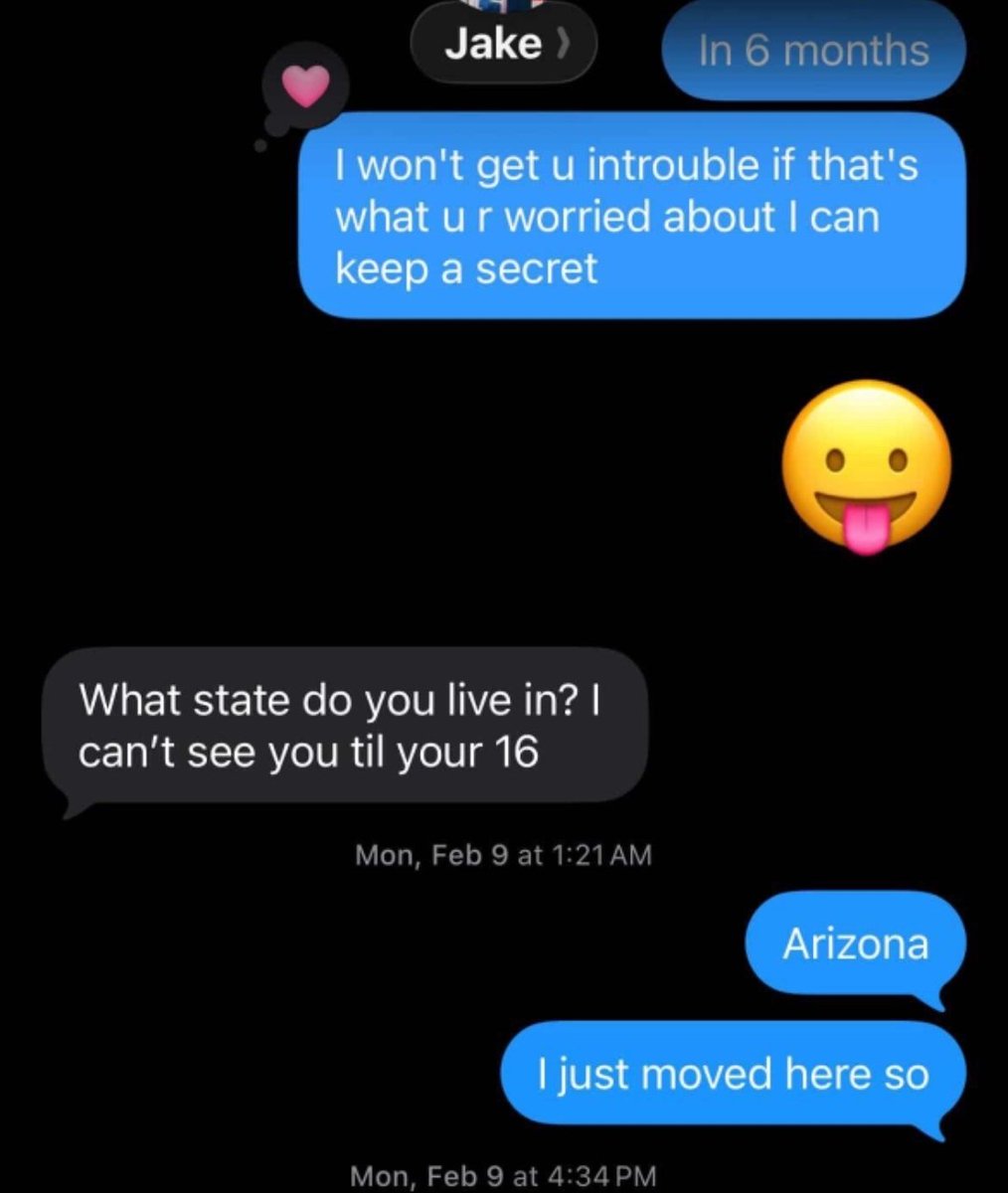Open Jake's contact details
The height and width of the screenshot is (1193, 1008).
[x=503, y=45]
